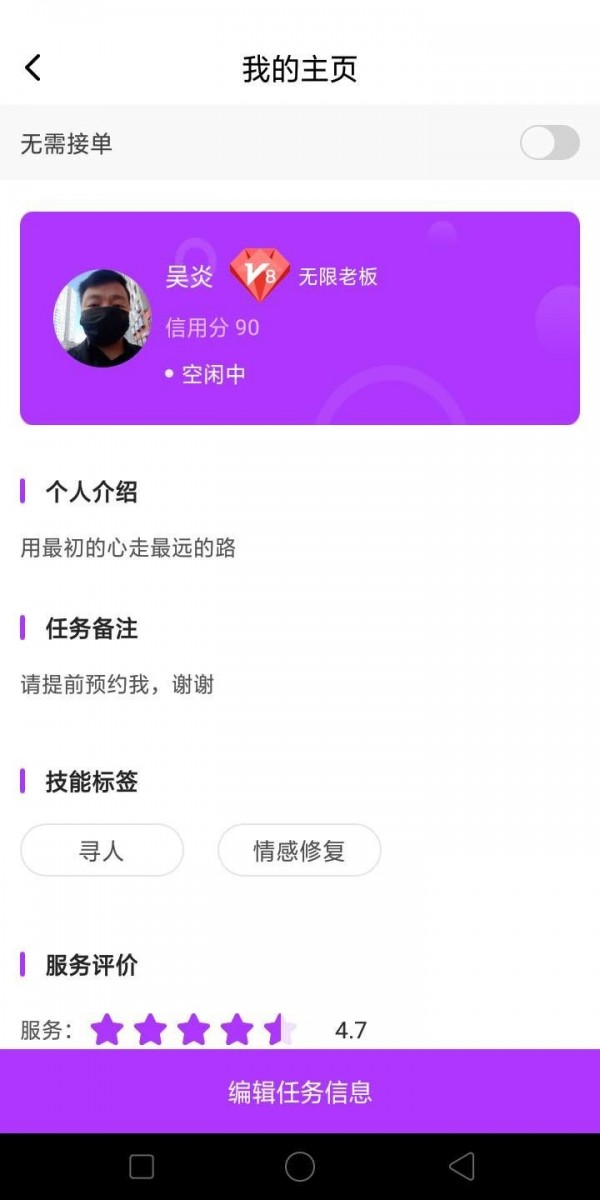600x1200 pixels.
Task: Open the profile avatar photo
Action: point(102,317)
